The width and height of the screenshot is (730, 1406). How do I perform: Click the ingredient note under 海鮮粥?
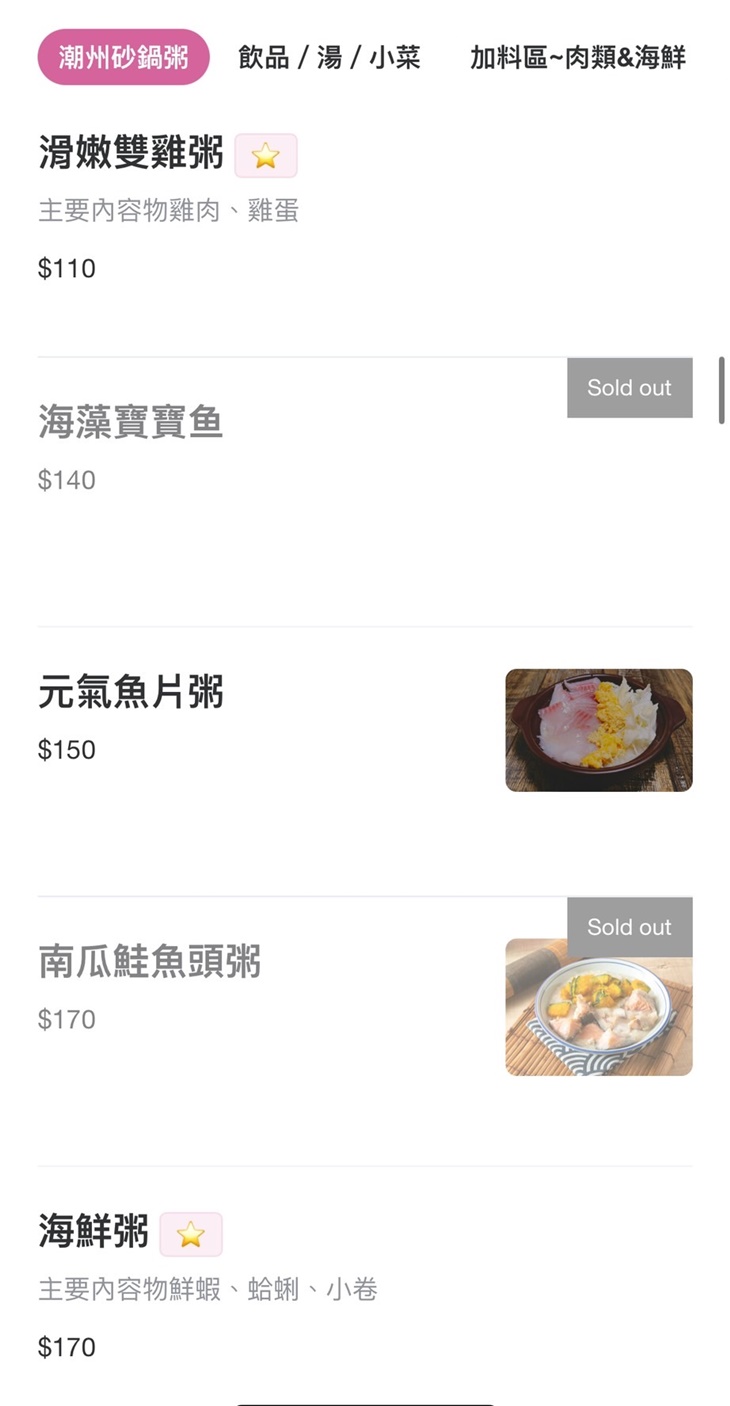(207, 1290)
